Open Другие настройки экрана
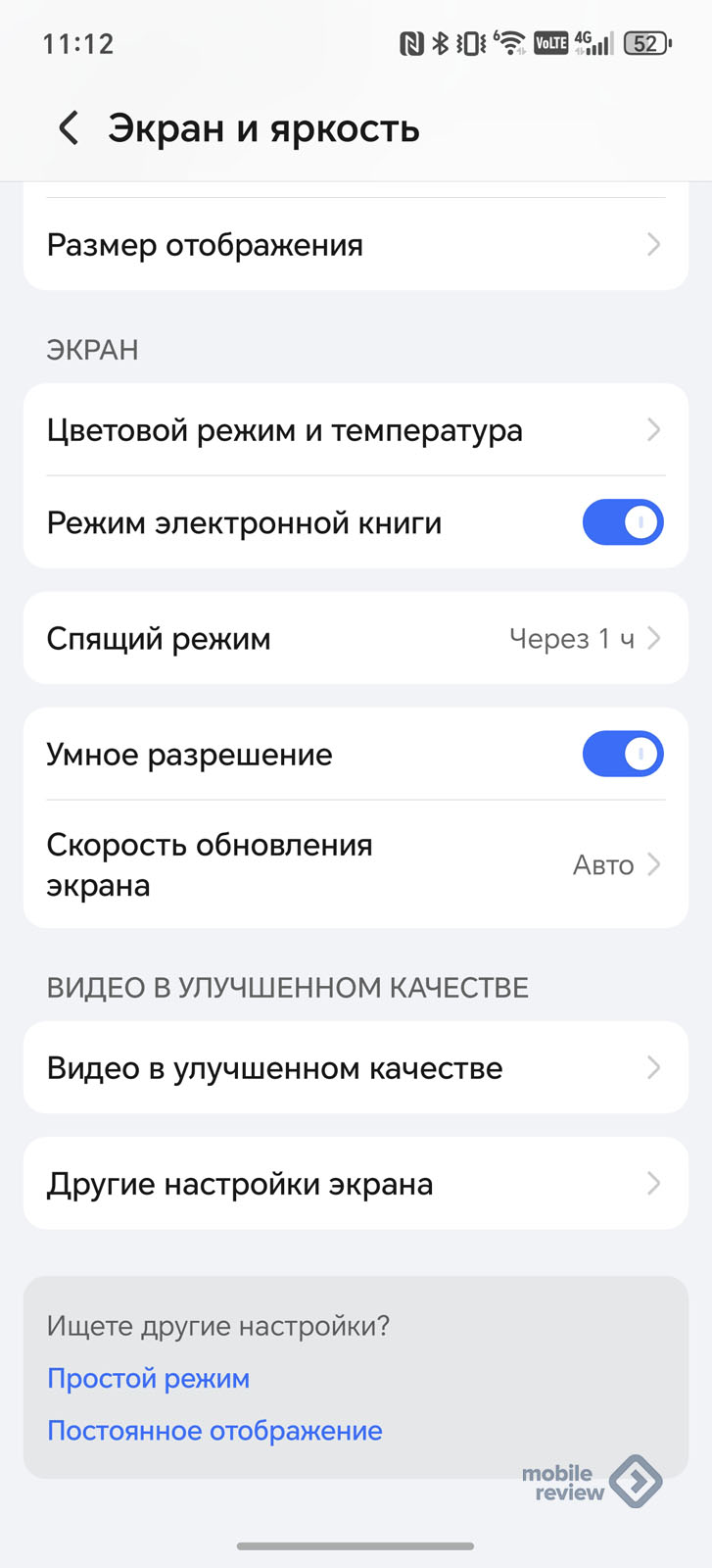The image size is (712, 1568). pyautogui.click(x=356, y=1184)
